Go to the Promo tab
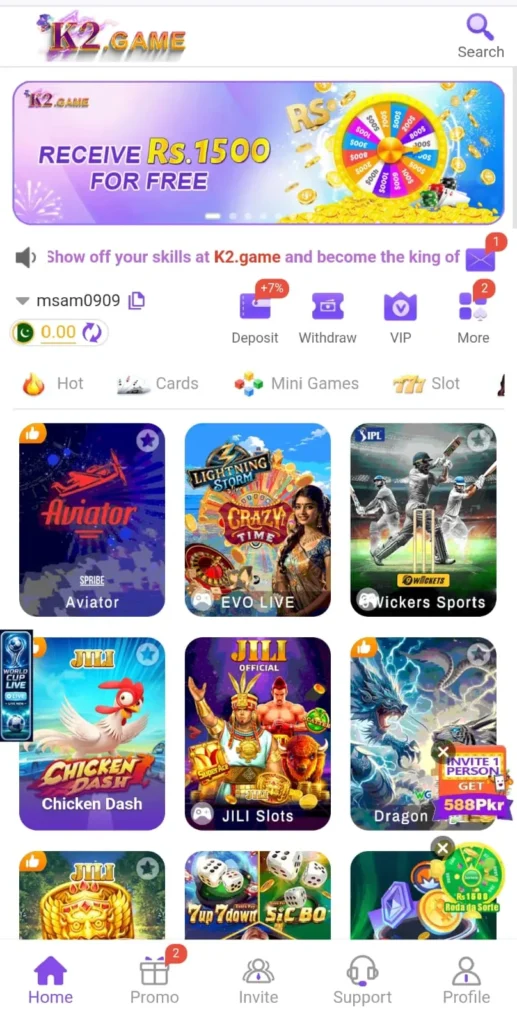 (x=154, y=982)
